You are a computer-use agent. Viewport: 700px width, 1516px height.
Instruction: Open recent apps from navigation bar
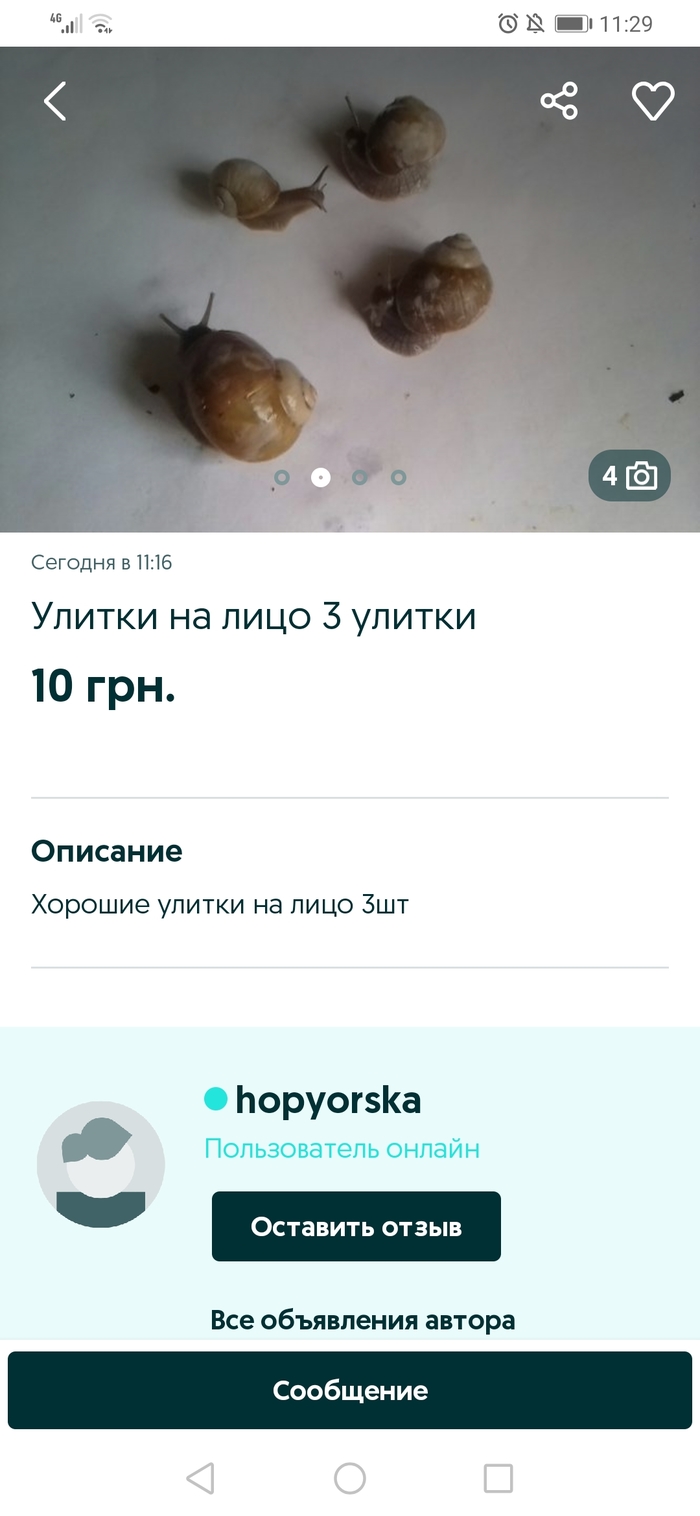[497, 1478]
